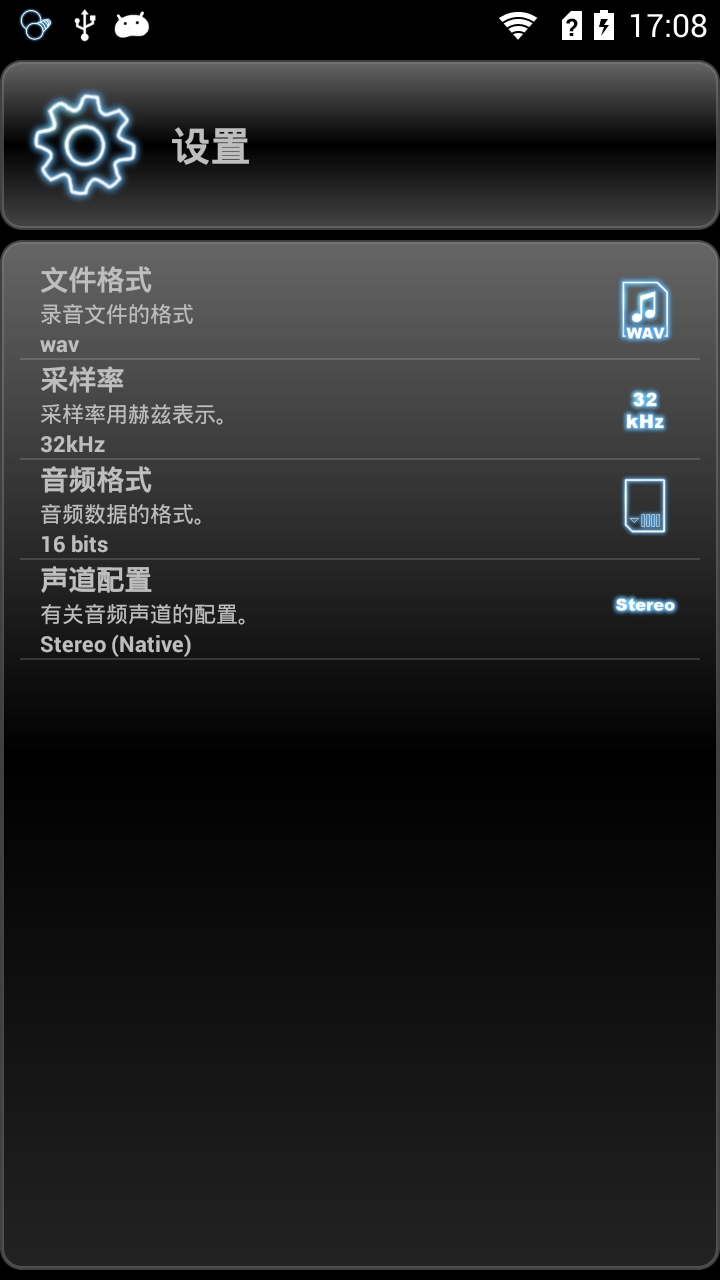
Task: Select the 声道配置 channel configuration row
Action: 360,609
